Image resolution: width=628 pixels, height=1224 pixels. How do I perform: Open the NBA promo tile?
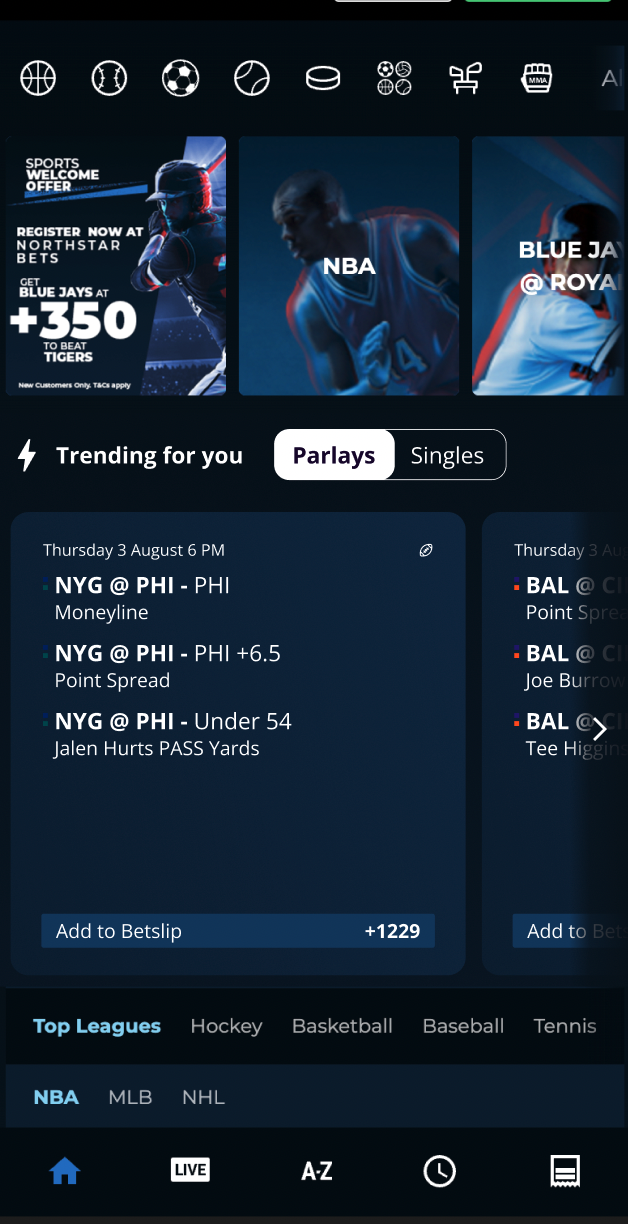click(x=349, y=266)
